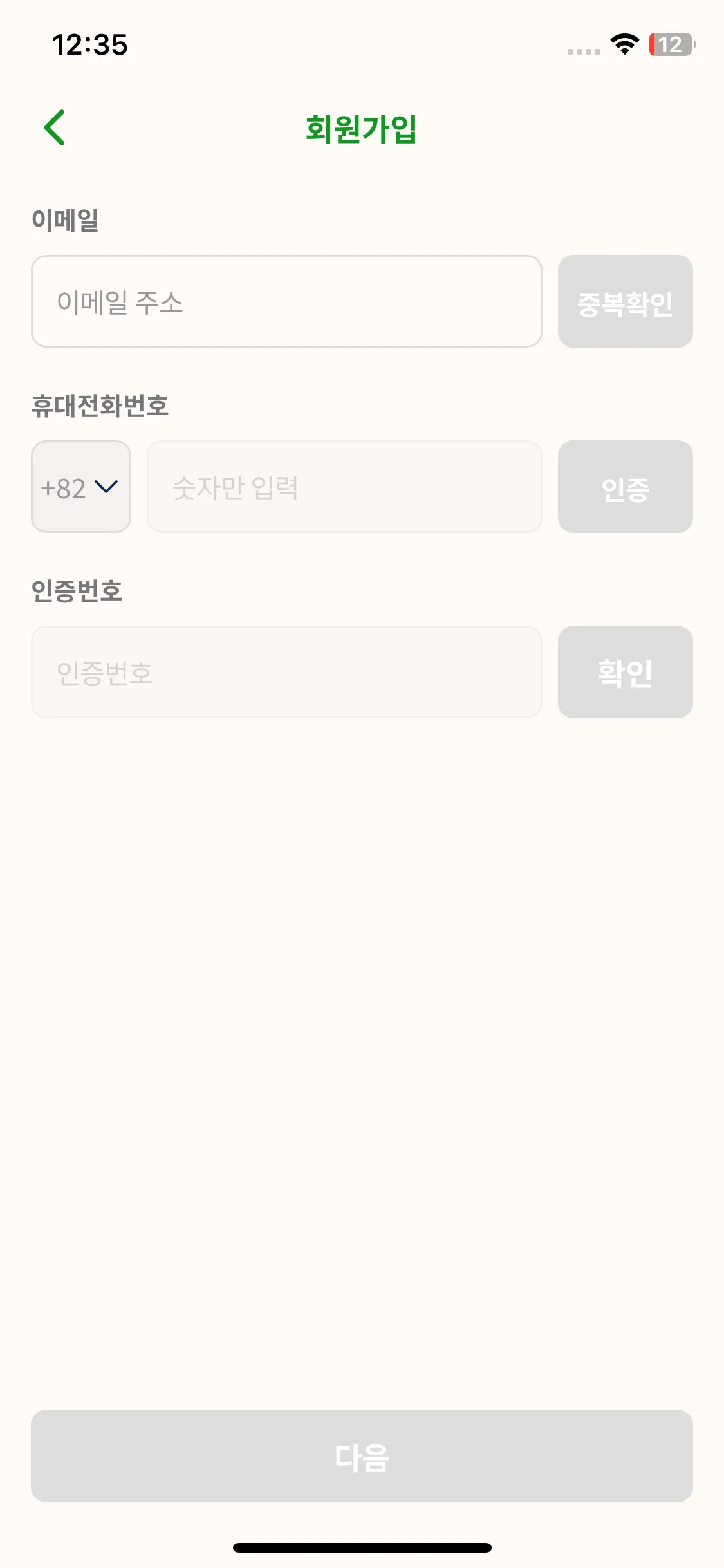724x1568 pixels.
Task: Select the 회원가입 screen title
Action: tap(362, 127)
